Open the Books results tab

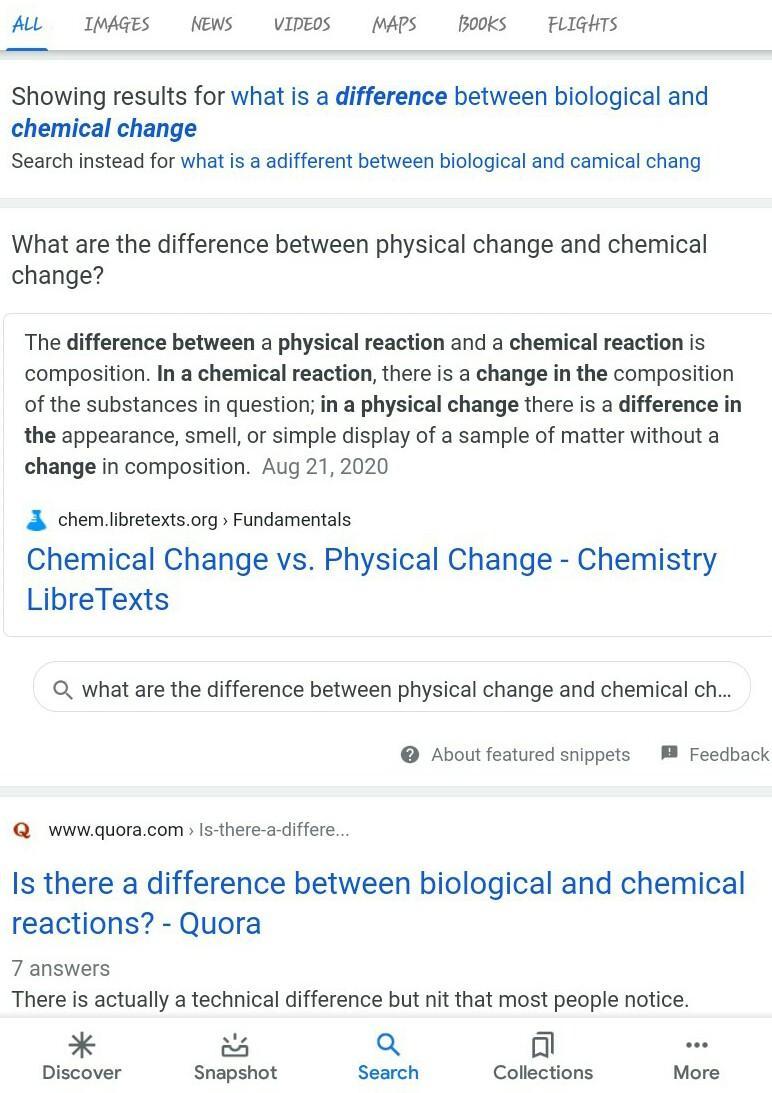click(x=482, y=24)
